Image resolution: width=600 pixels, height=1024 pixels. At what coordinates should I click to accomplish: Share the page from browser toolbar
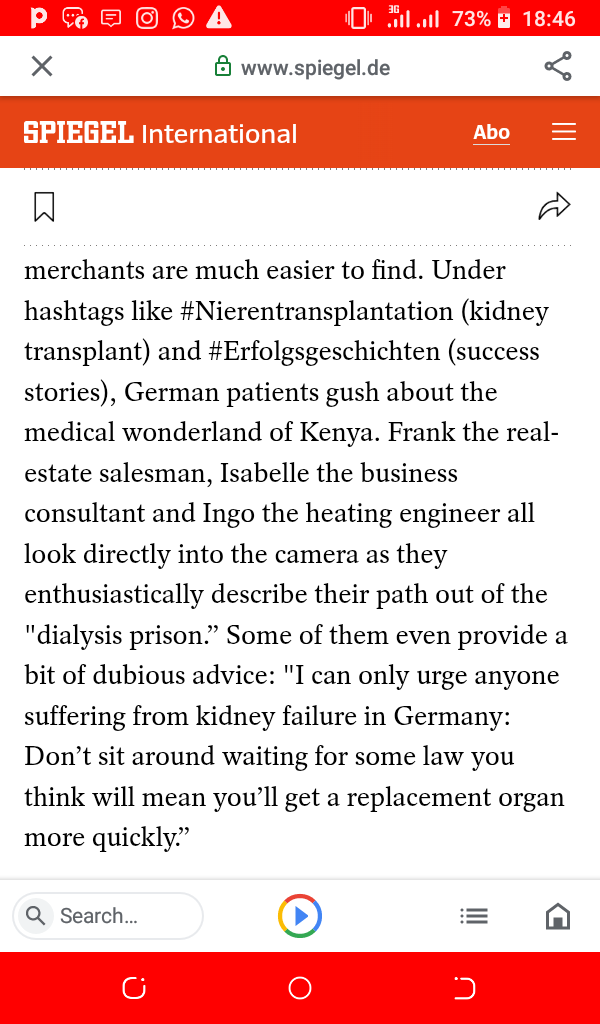[x=557, y=67]
